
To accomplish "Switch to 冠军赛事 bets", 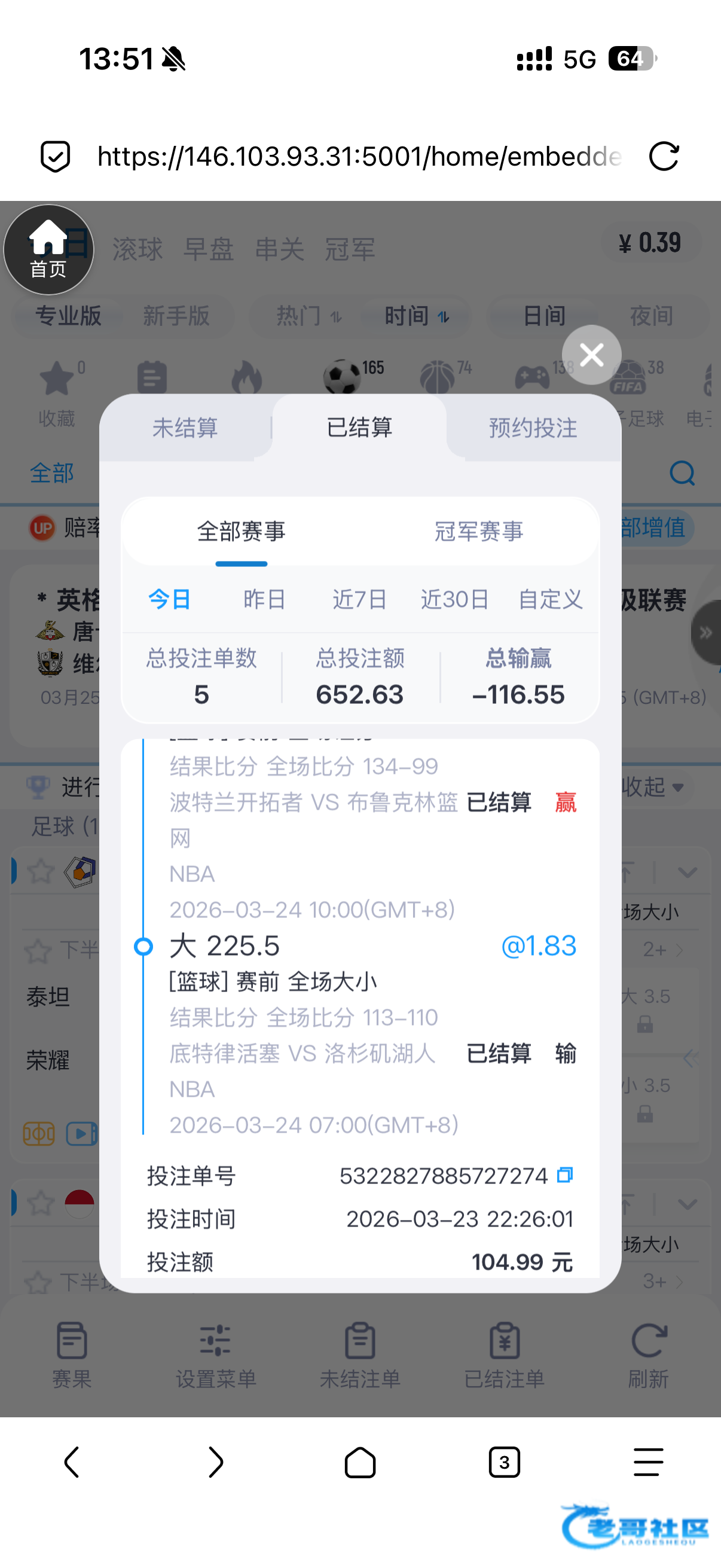I will [479, 532].
